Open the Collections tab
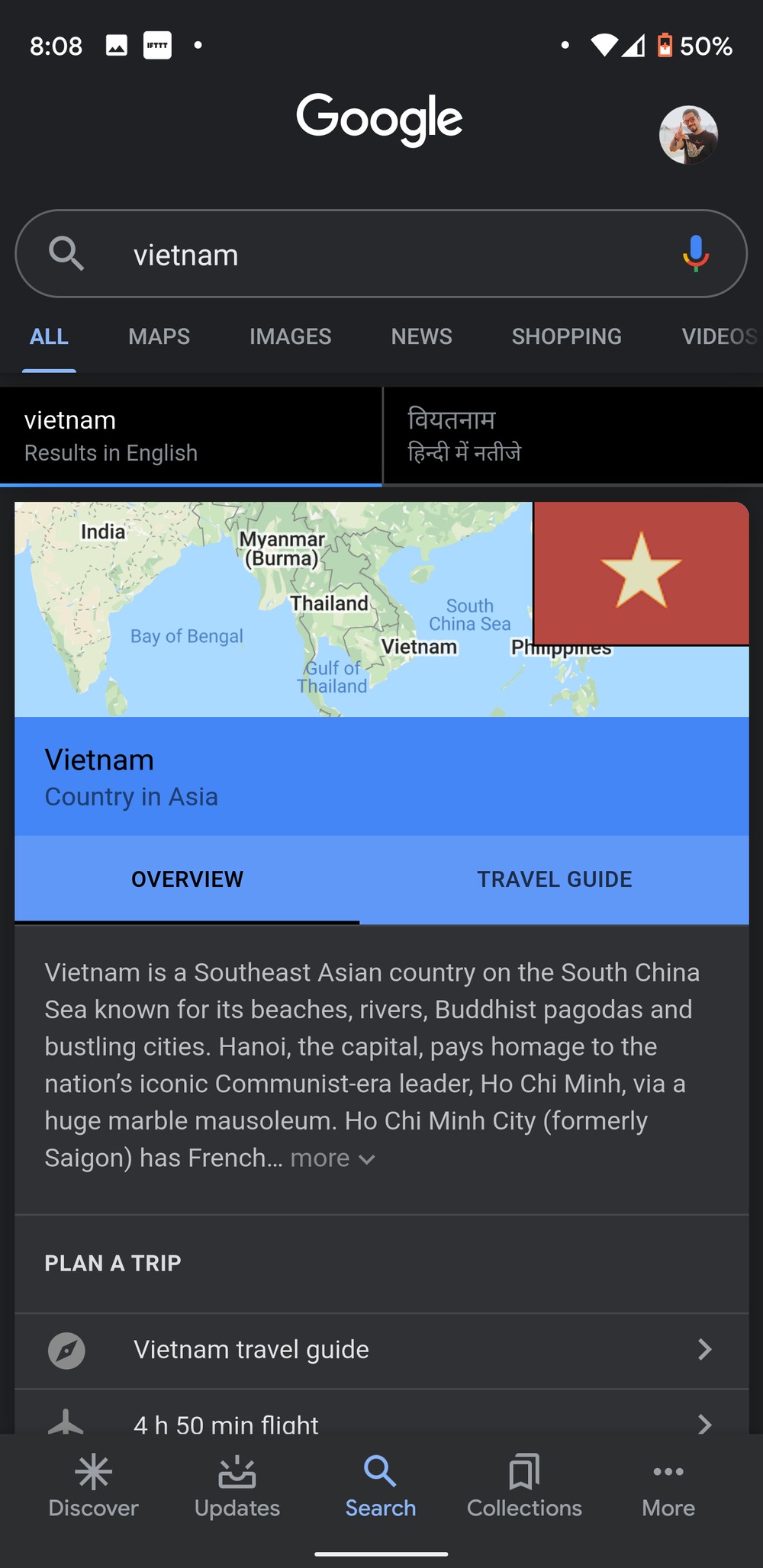 click(524, 1486)
